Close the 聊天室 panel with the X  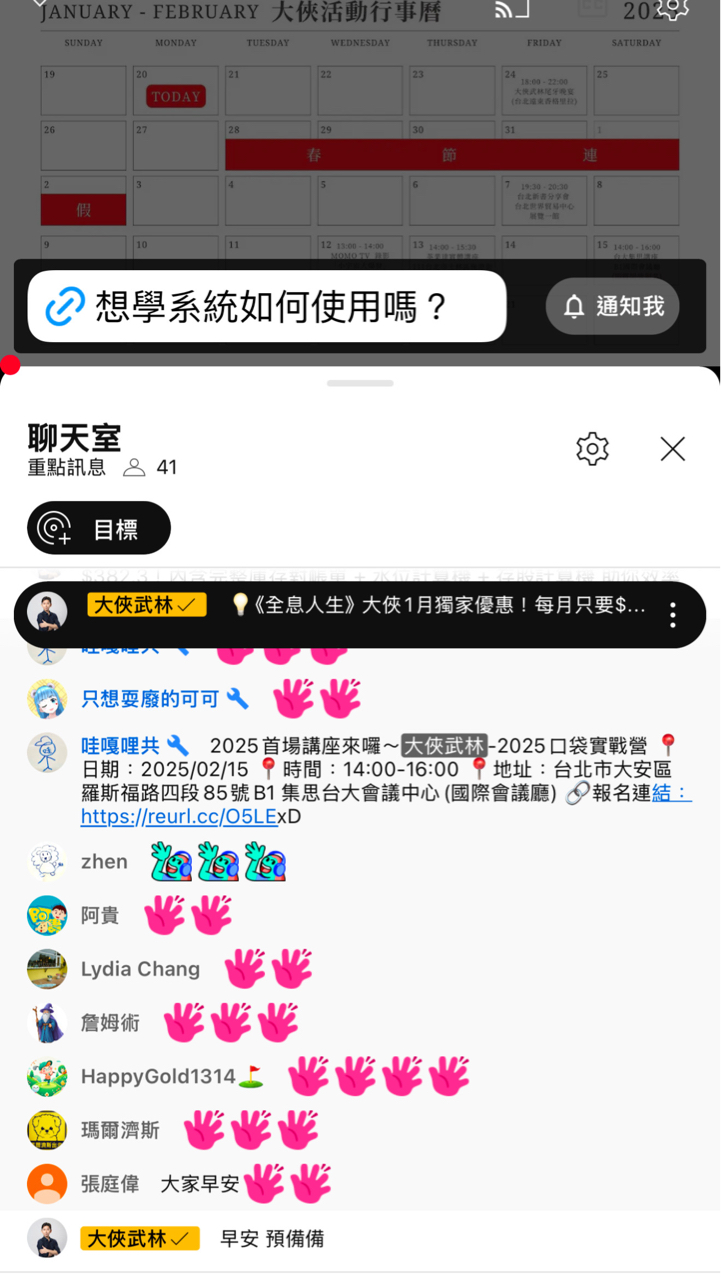click(672, 449)
